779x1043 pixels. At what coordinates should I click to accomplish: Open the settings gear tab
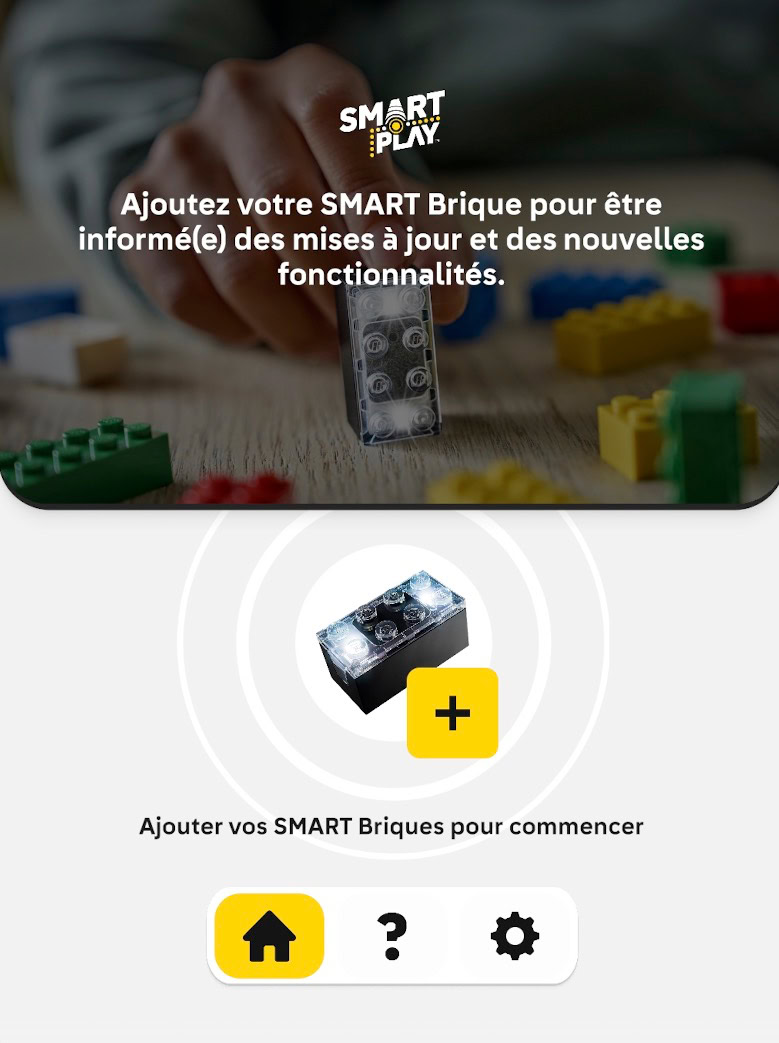[x=515, y=936]
